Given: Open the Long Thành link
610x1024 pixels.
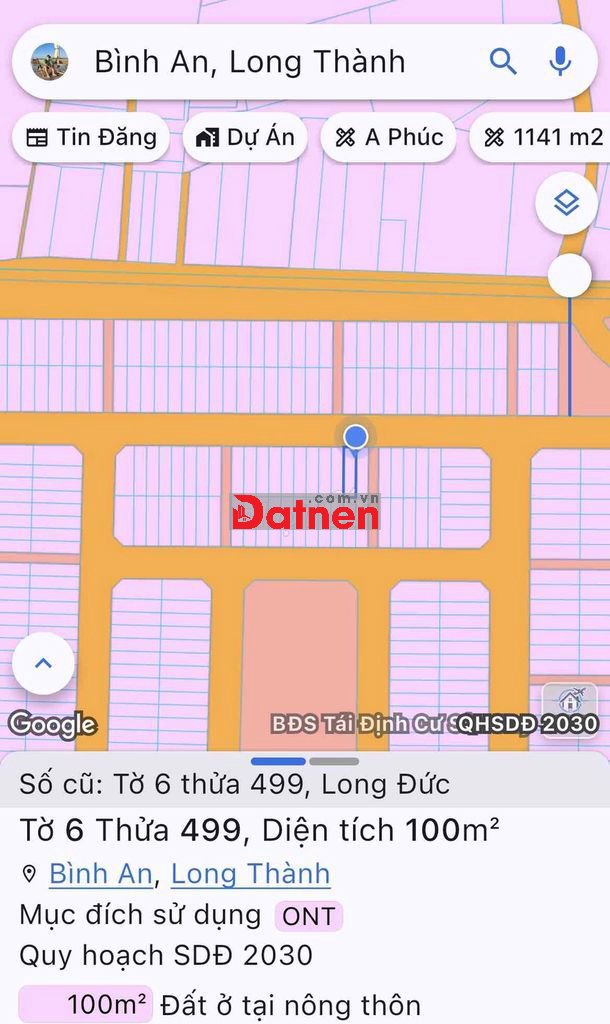Looking at the screenshot, I should pyautogui.click(x=250, y=874).
